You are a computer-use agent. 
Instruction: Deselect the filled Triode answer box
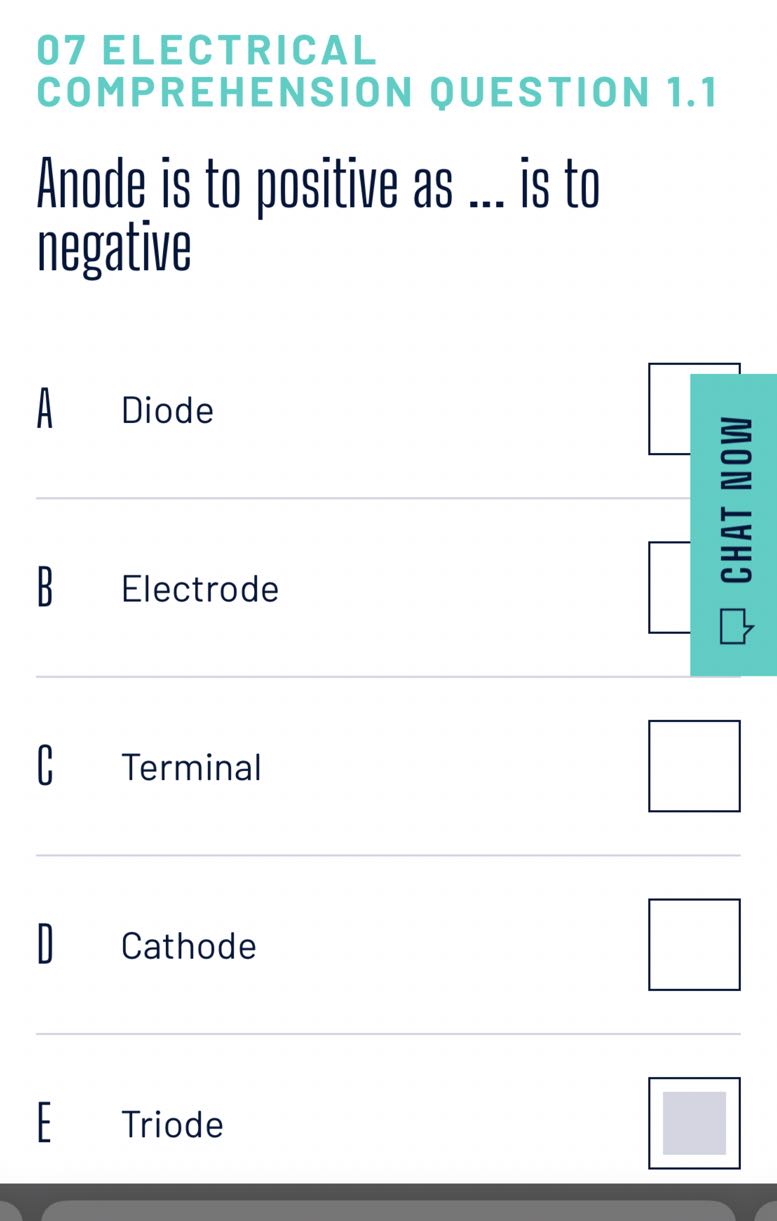point(693,1123)
